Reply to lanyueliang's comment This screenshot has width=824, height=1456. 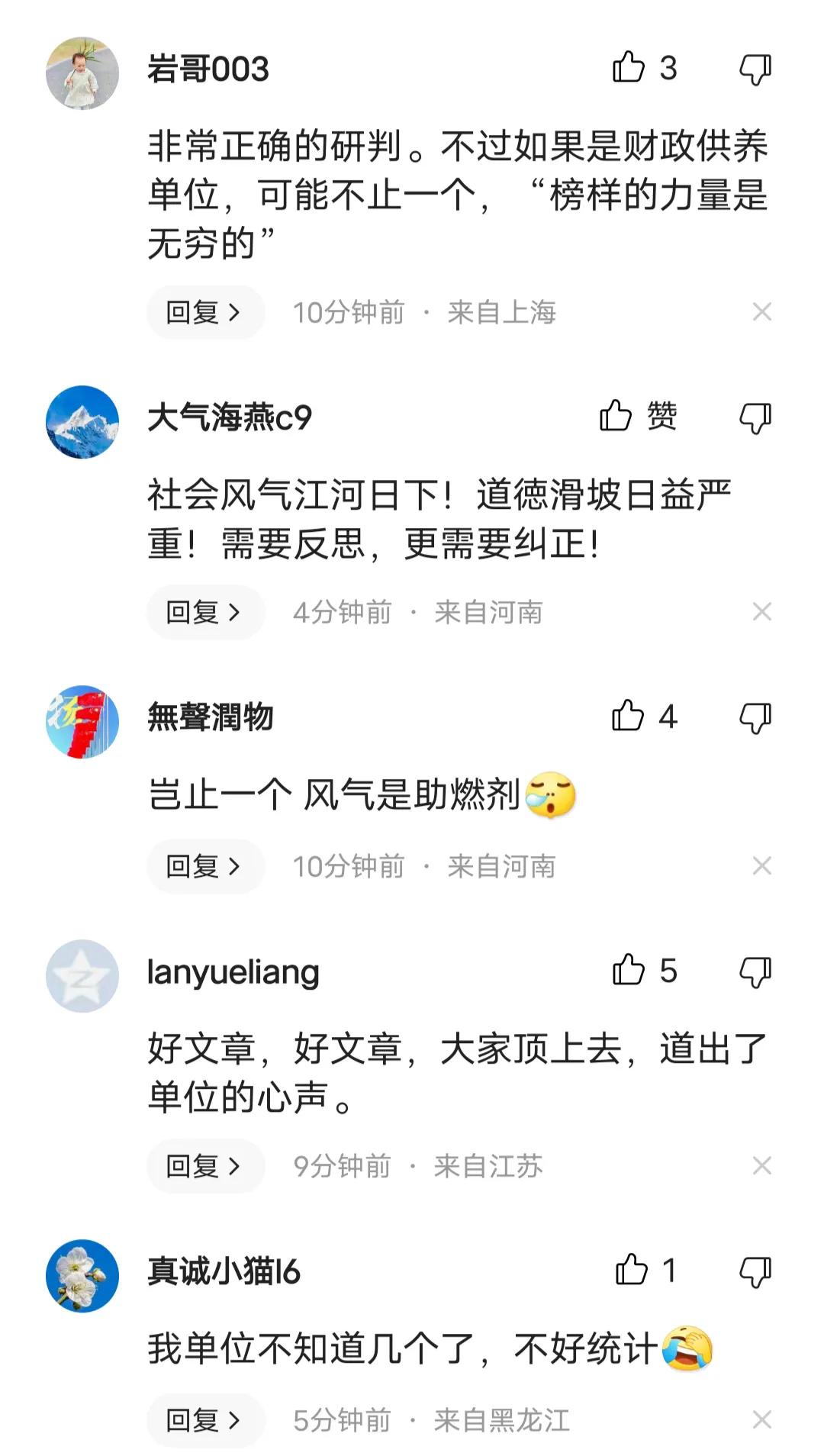[x=204, y=1166]
